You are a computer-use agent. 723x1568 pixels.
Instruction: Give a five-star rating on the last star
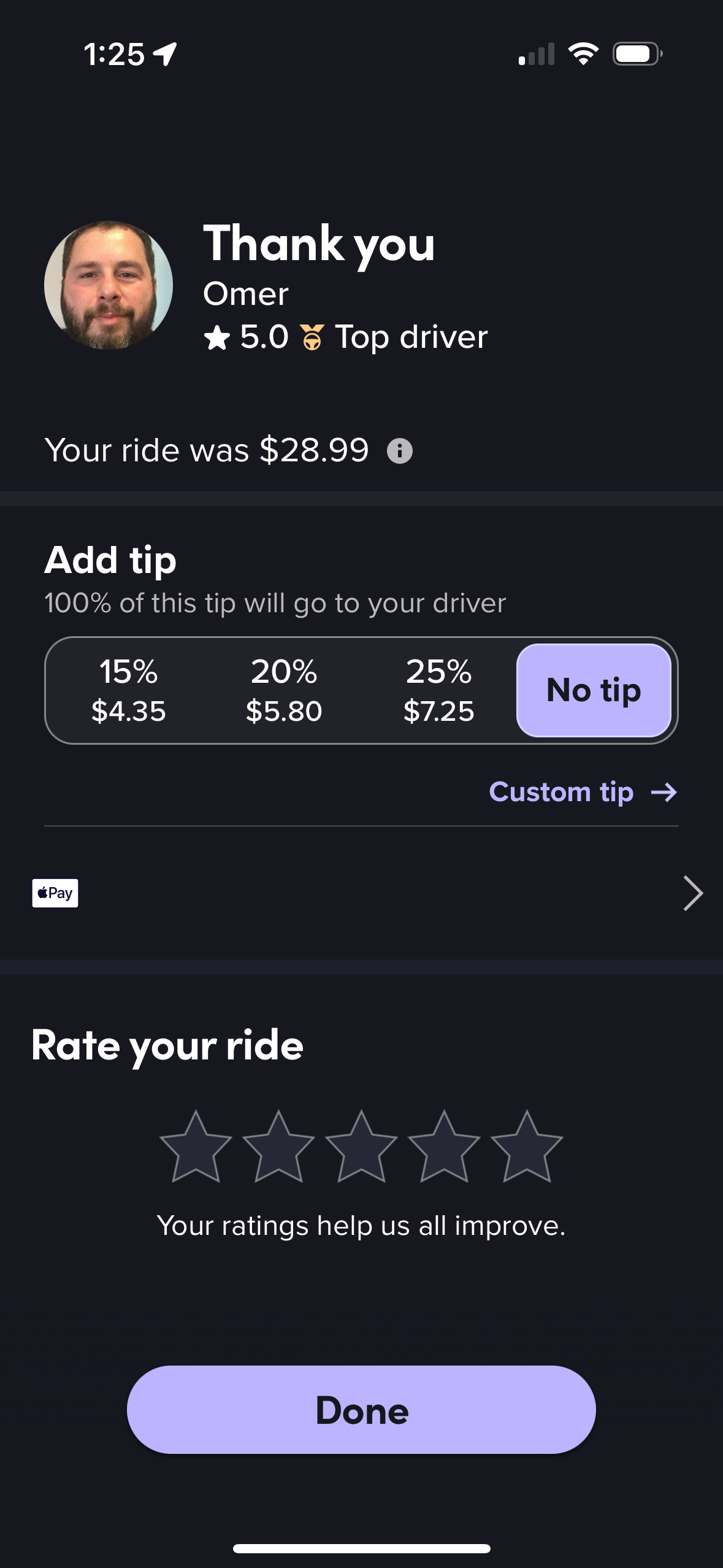click(x=526, y=1147)
